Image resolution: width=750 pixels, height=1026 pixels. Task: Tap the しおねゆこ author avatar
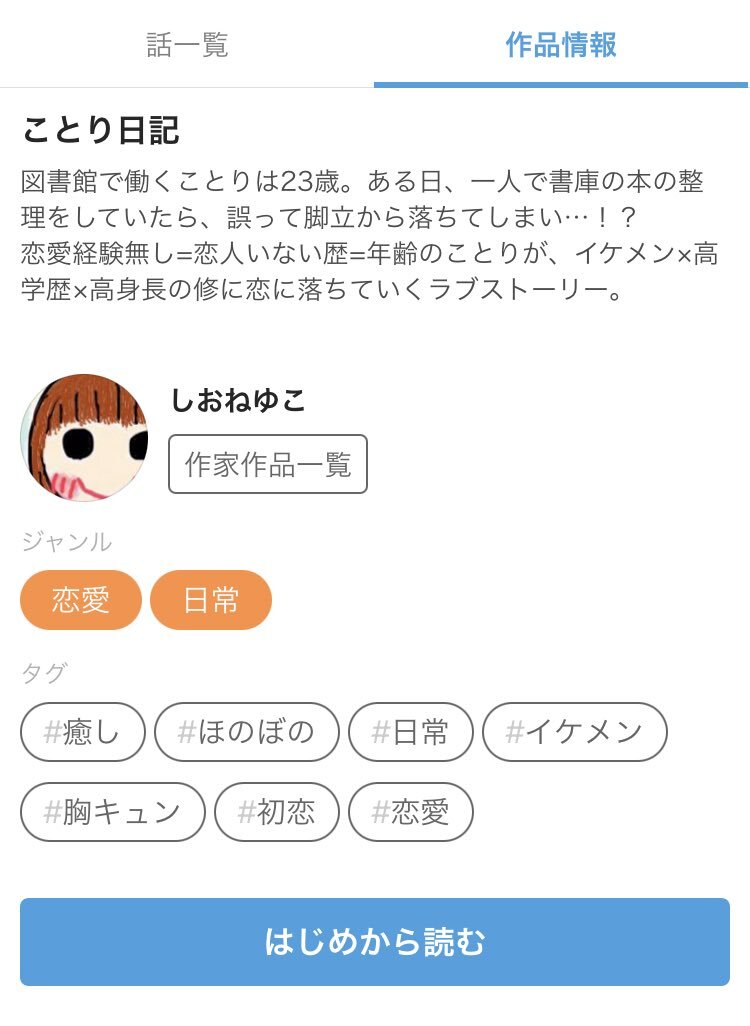[84, 438]
